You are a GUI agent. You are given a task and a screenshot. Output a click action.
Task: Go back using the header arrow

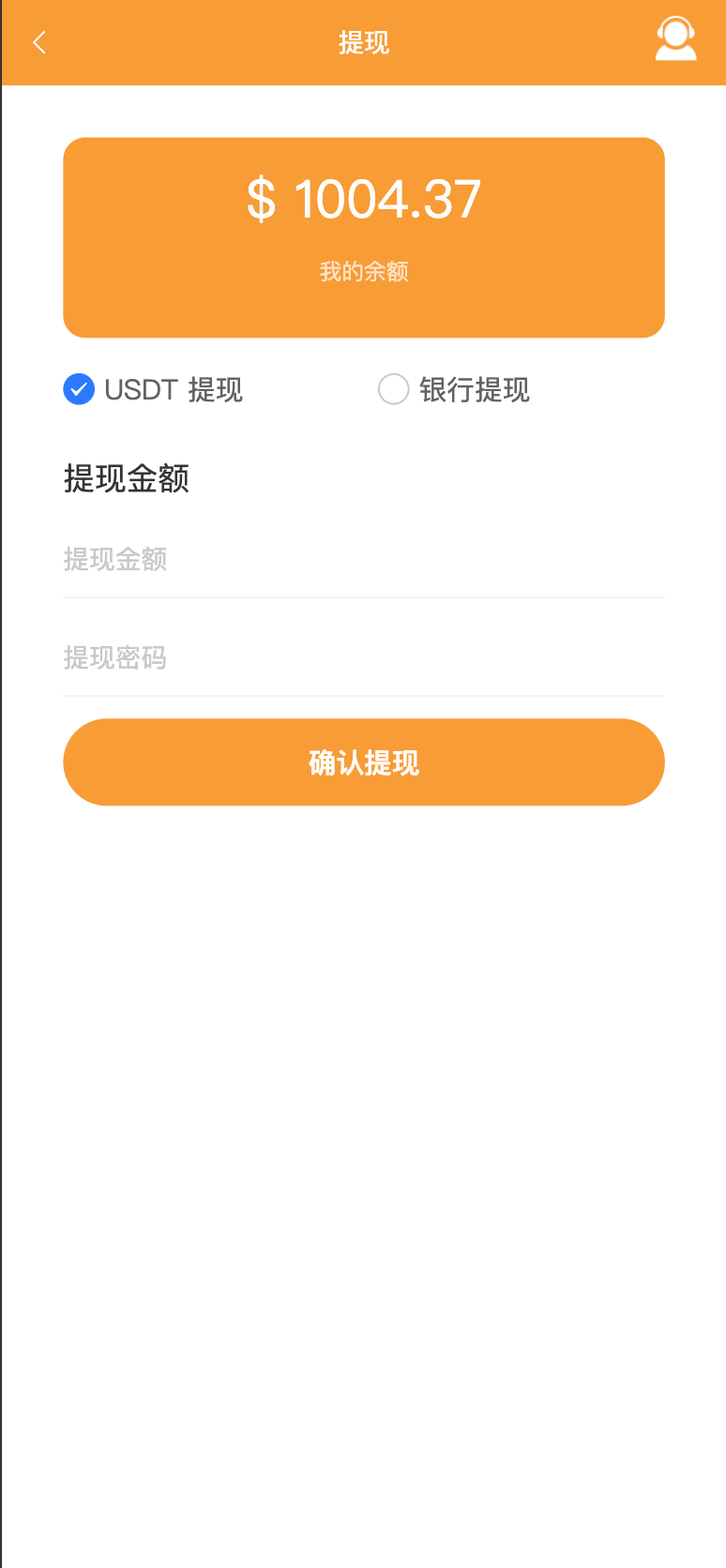39,42
